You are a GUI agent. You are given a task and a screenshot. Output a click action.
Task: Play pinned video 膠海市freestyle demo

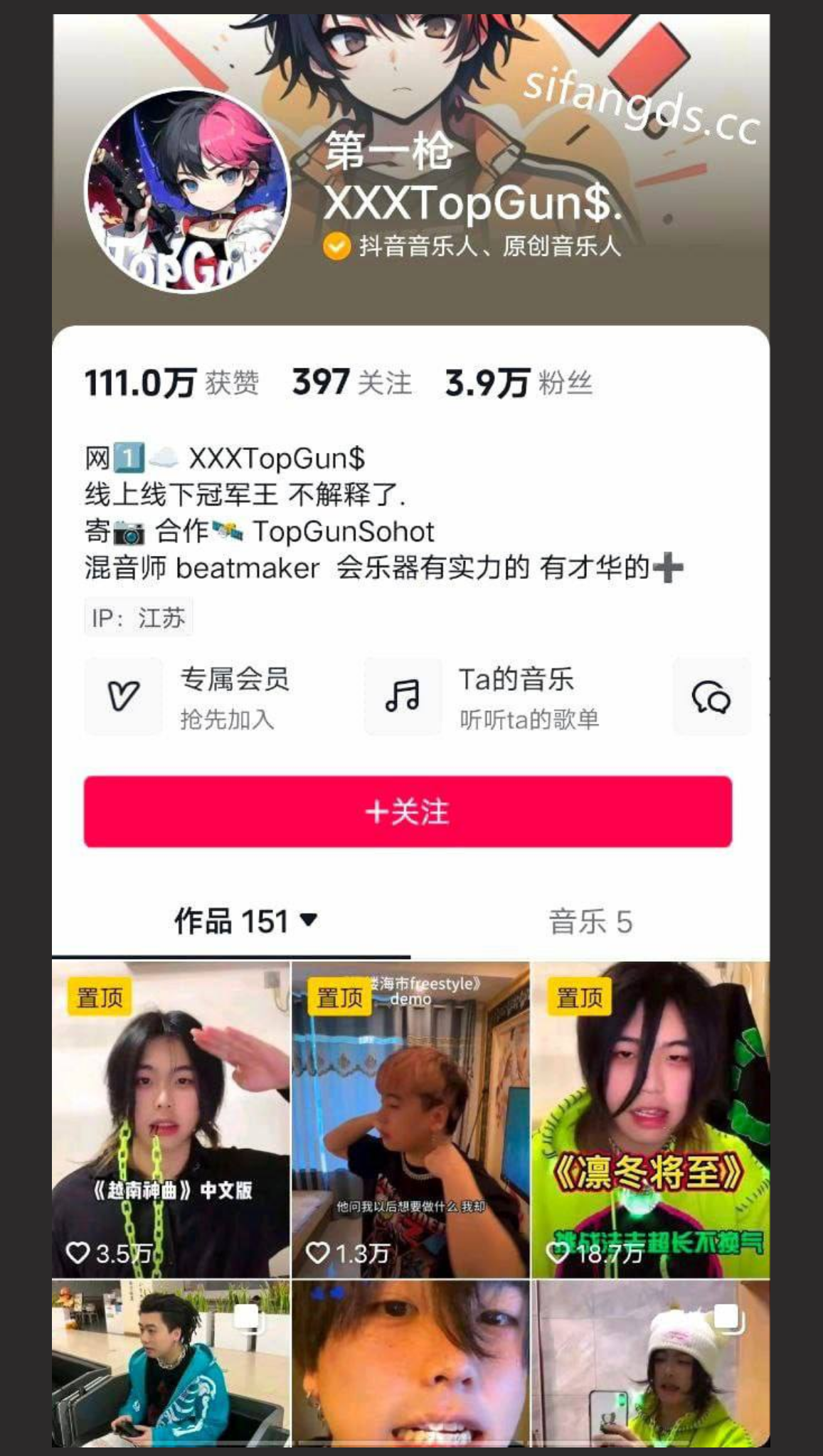(x=410, y=1120)
